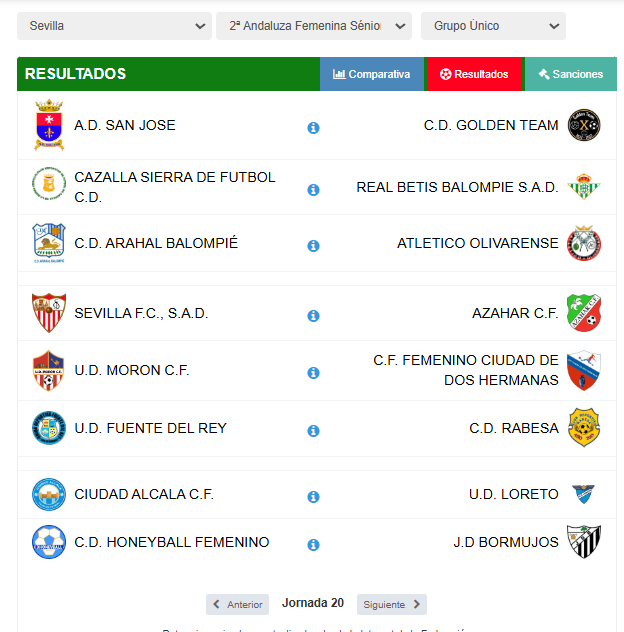Tap info icon for C.D. Arahal Balompié match

pyautogui.click(x=313, y=246)
